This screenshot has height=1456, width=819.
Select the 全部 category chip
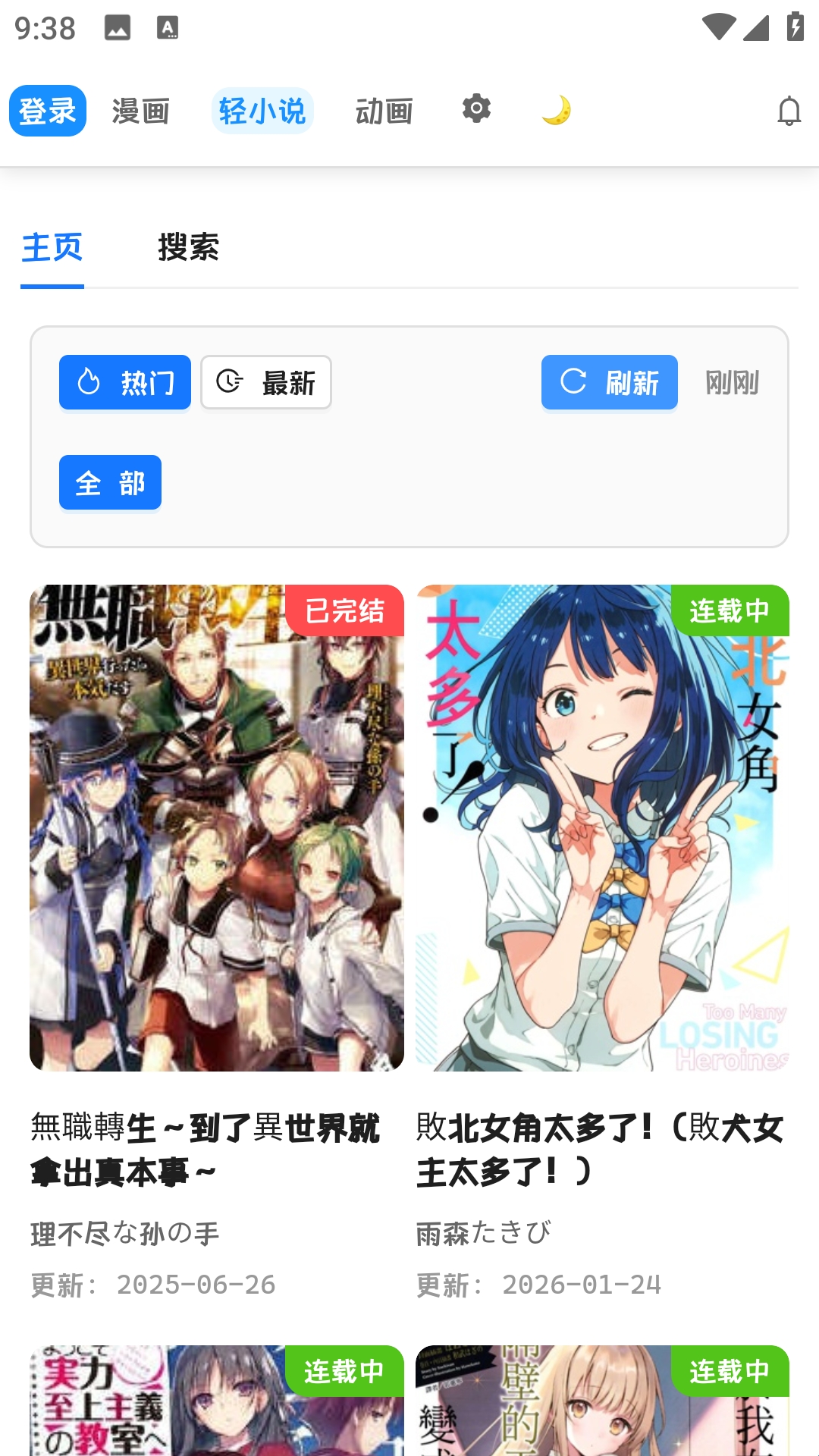pos(110,482)
